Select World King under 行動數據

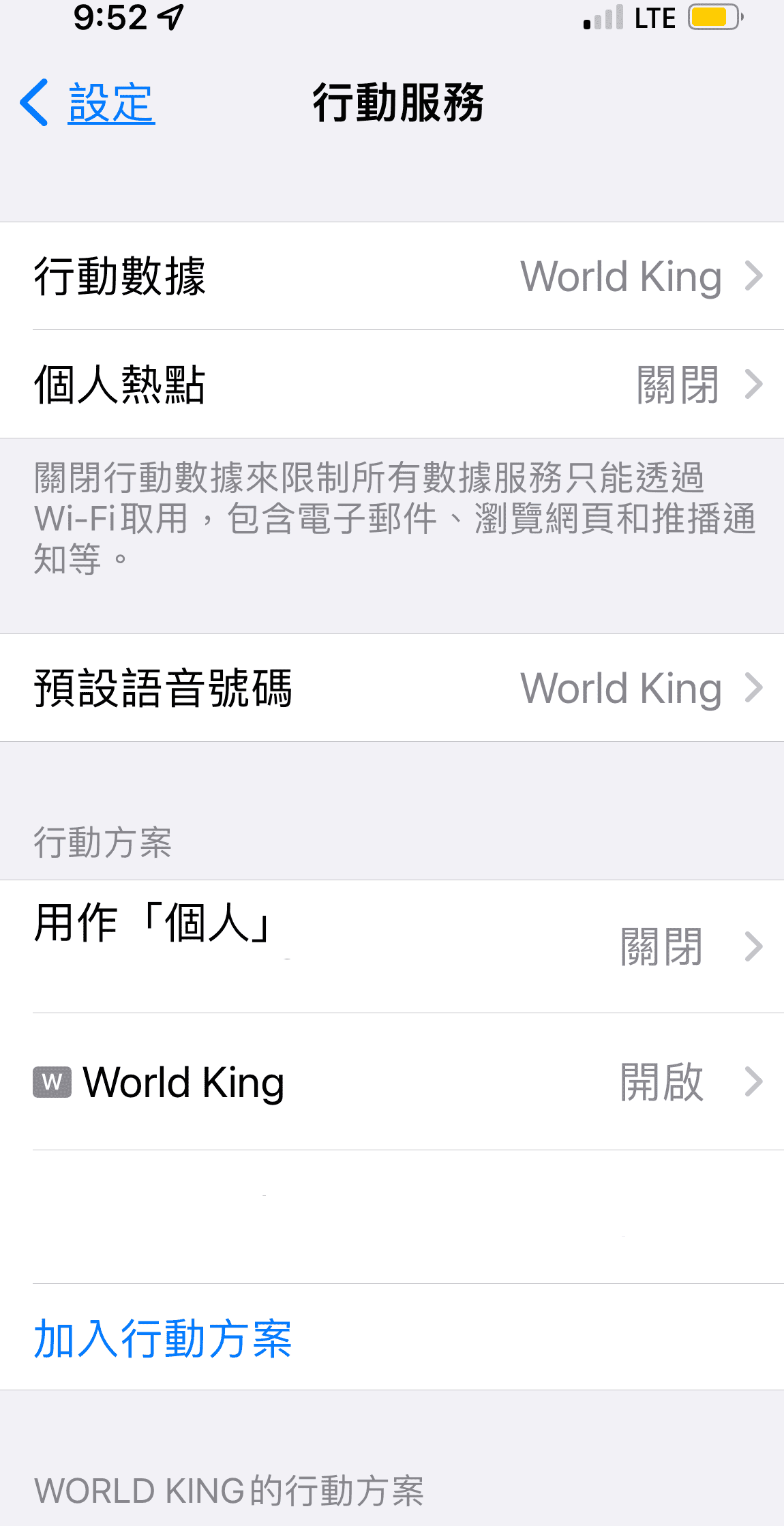621,276
